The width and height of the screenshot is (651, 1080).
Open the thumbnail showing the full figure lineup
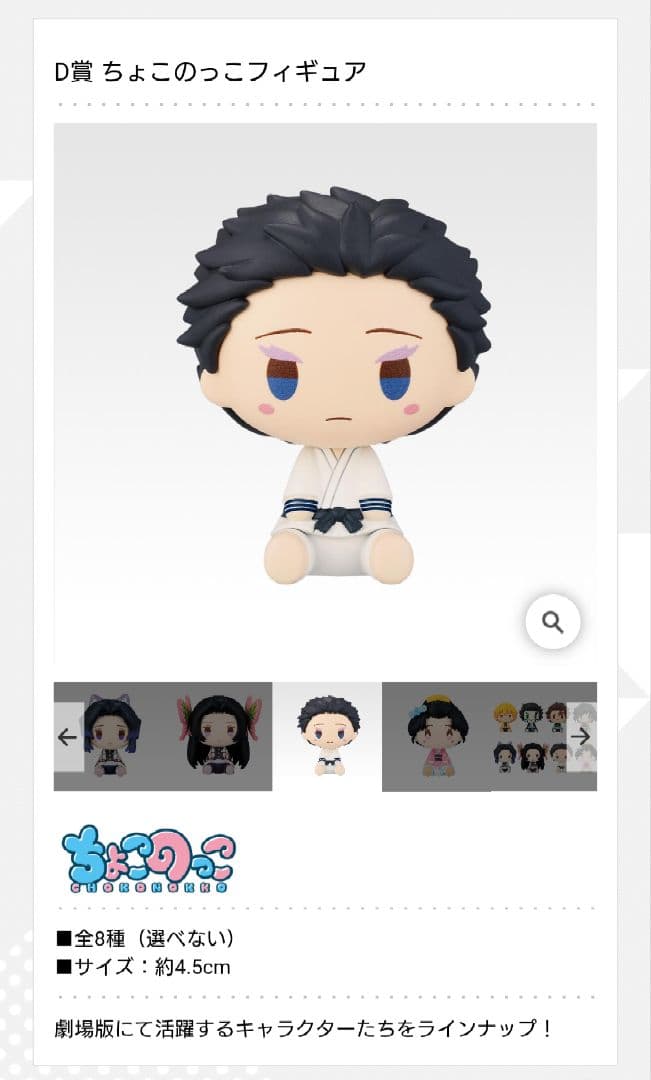(532, 737)
